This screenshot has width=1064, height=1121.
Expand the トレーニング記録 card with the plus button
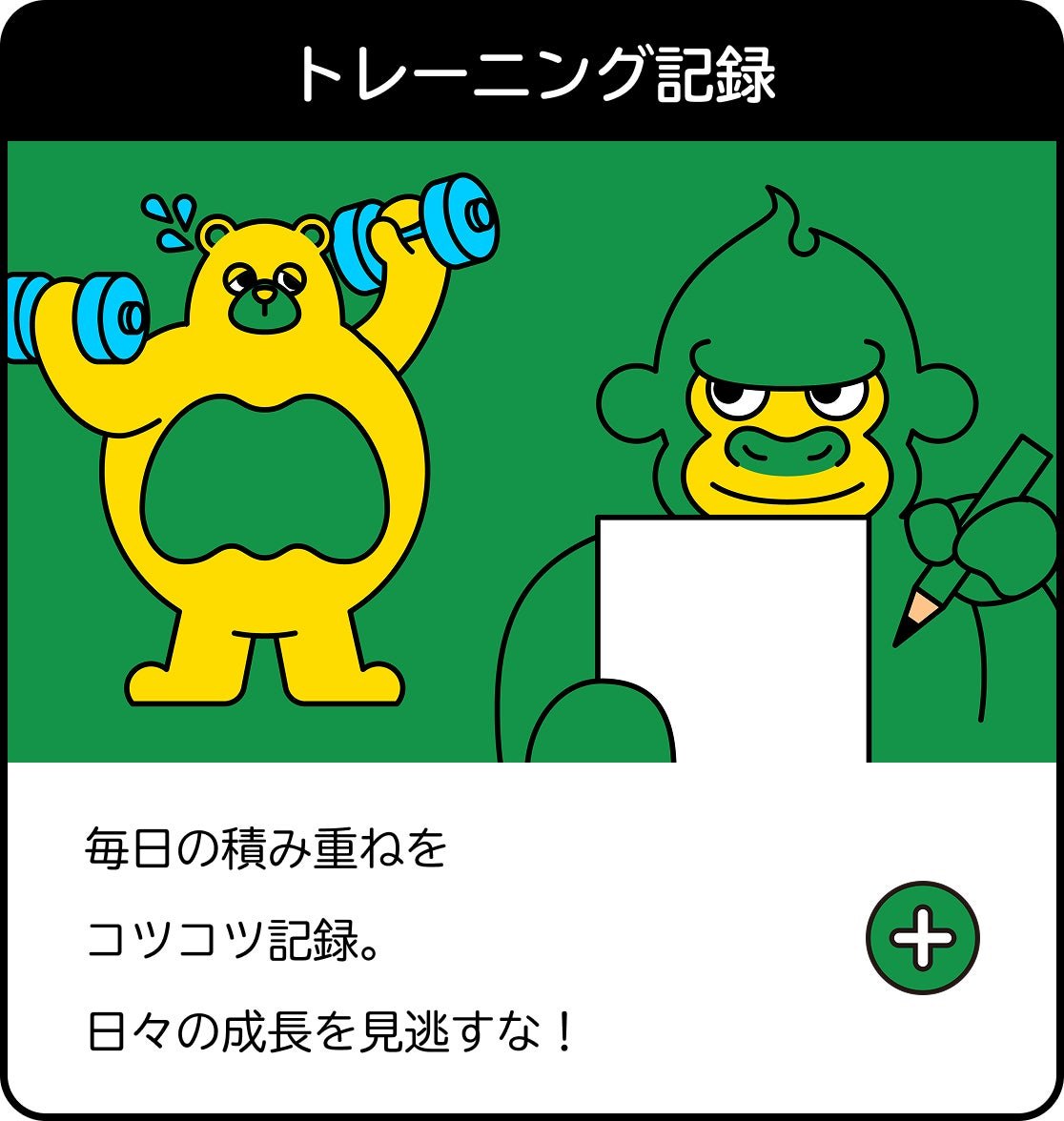(x=922, y=937)
